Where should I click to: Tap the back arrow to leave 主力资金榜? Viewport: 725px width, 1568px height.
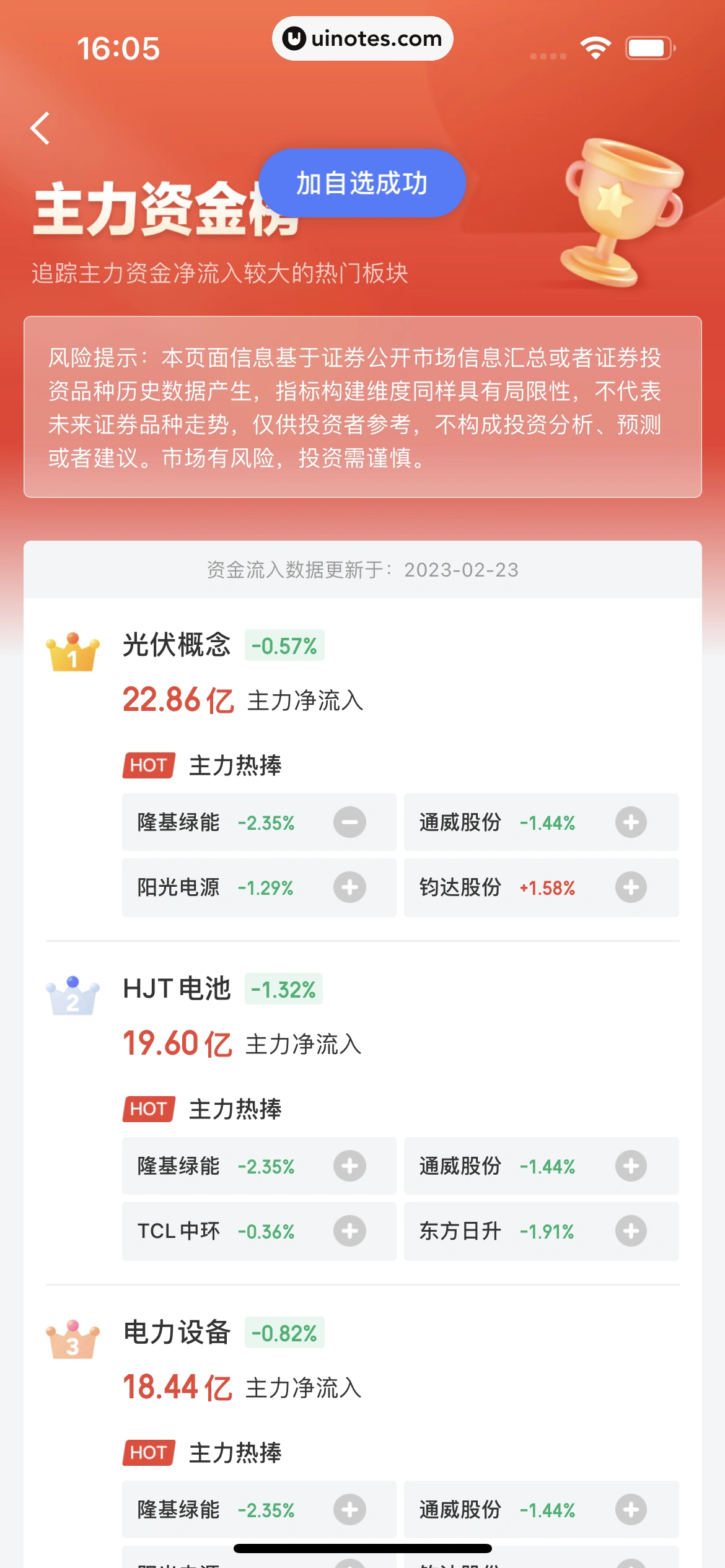[x=40, y=128]
